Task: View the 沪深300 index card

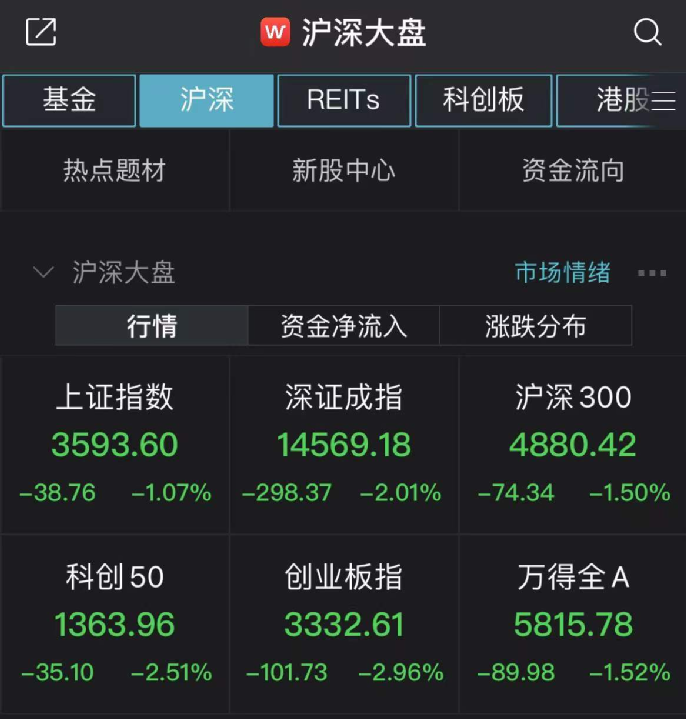Action: (x=572, y=444)
